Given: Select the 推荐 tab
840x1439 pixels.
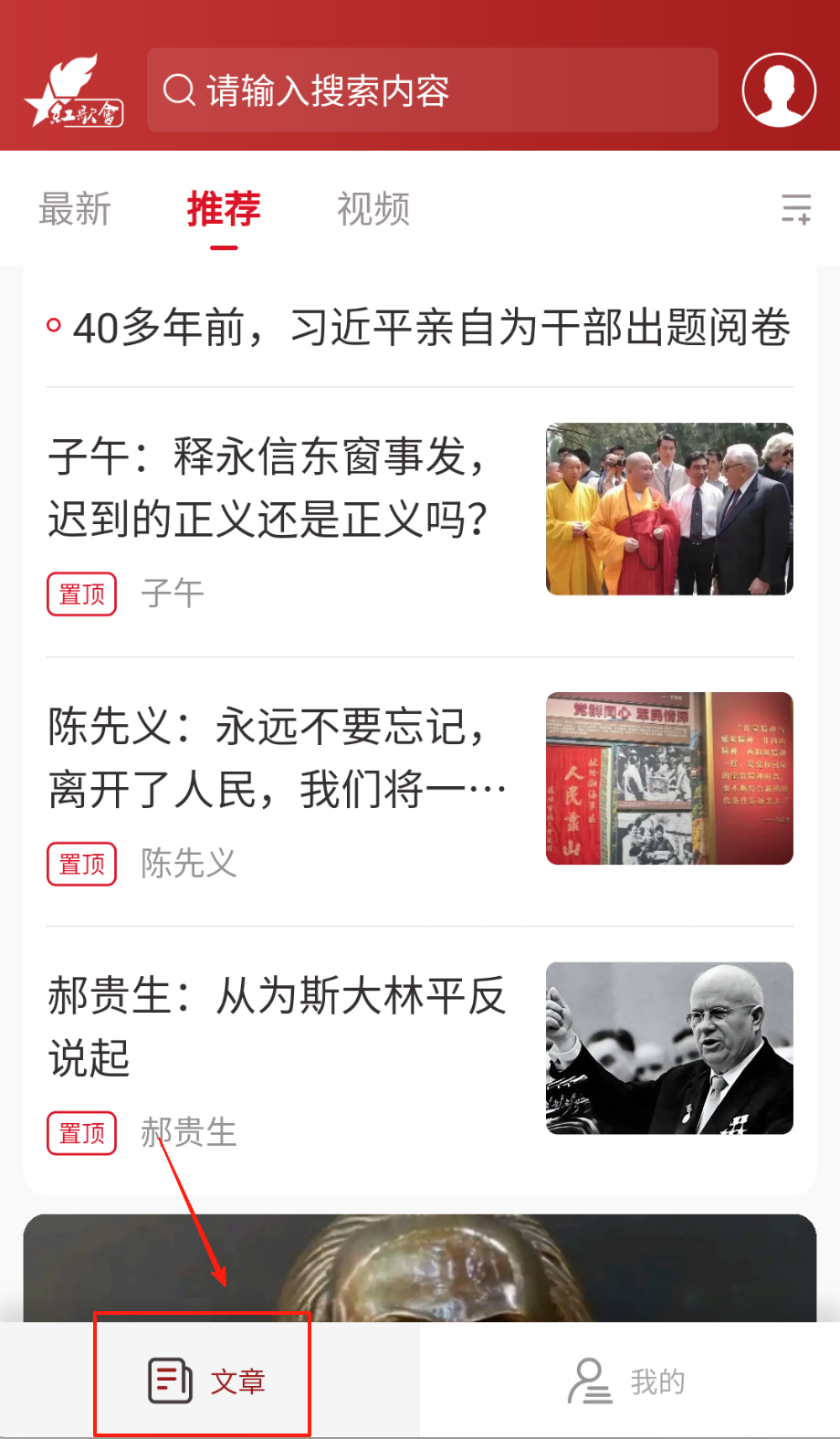Looking at the screenshot, I should click(x=224, y=209).
